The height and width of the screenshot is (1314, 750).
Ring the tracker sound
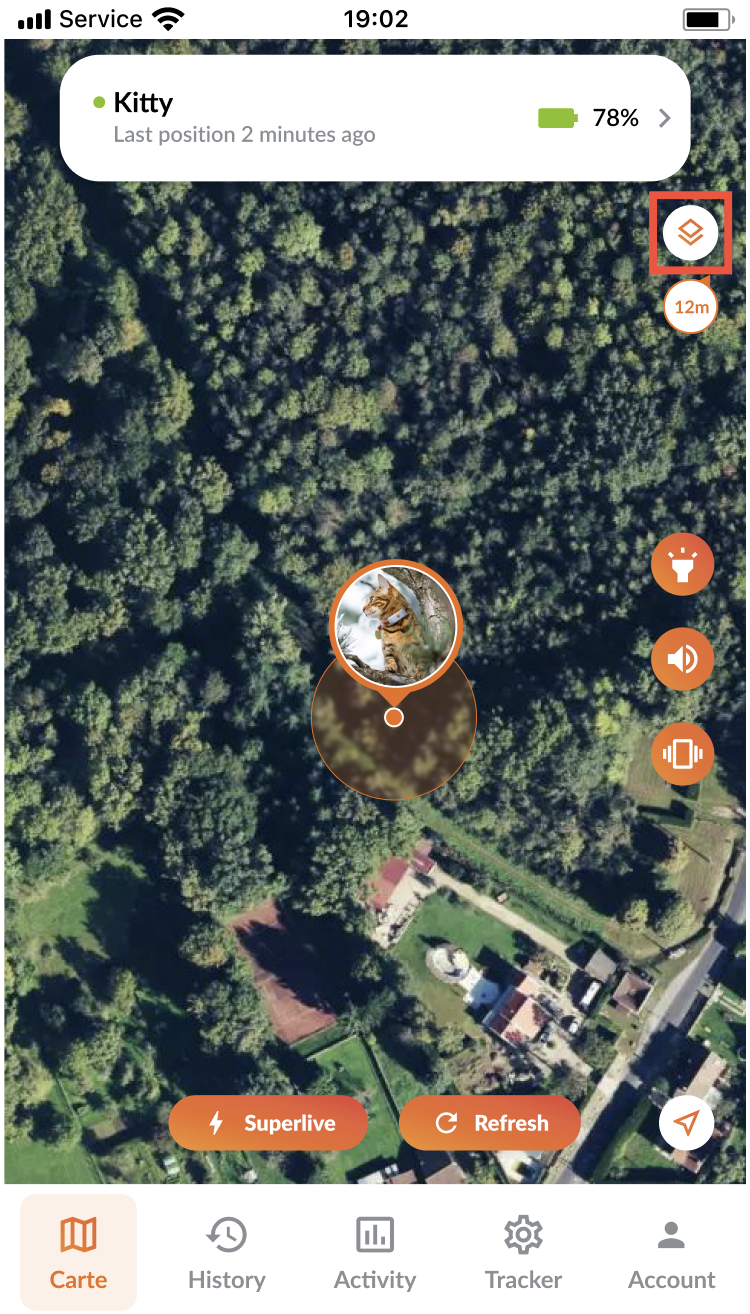point(682,659)
